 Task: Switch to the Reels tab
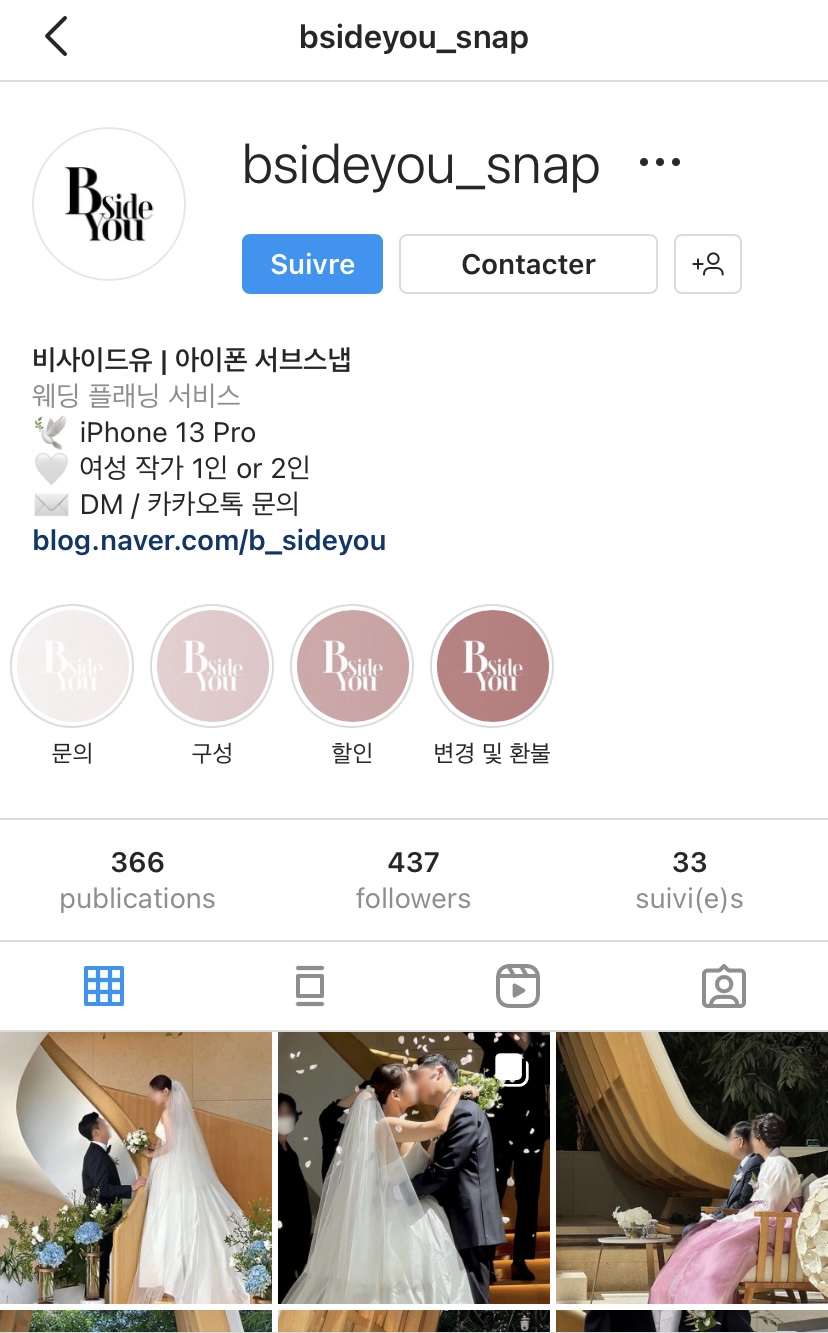click(517, 986)
